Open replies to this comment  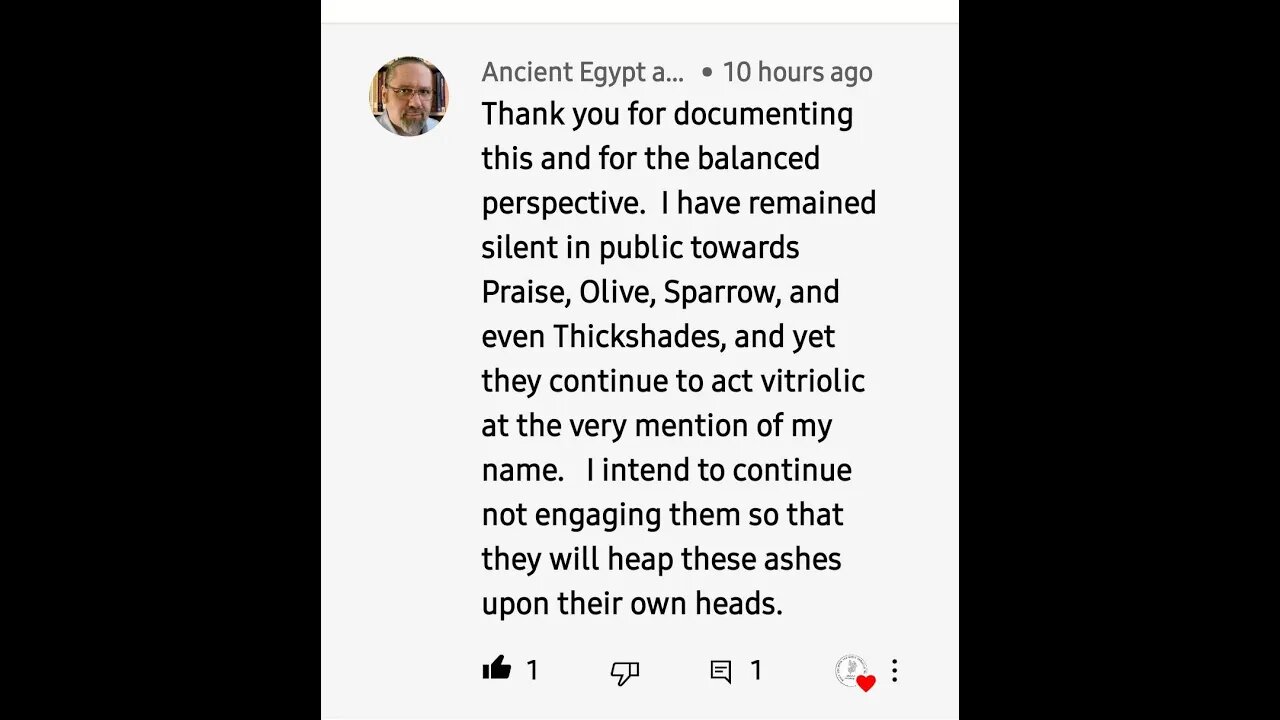click(721, 672)
